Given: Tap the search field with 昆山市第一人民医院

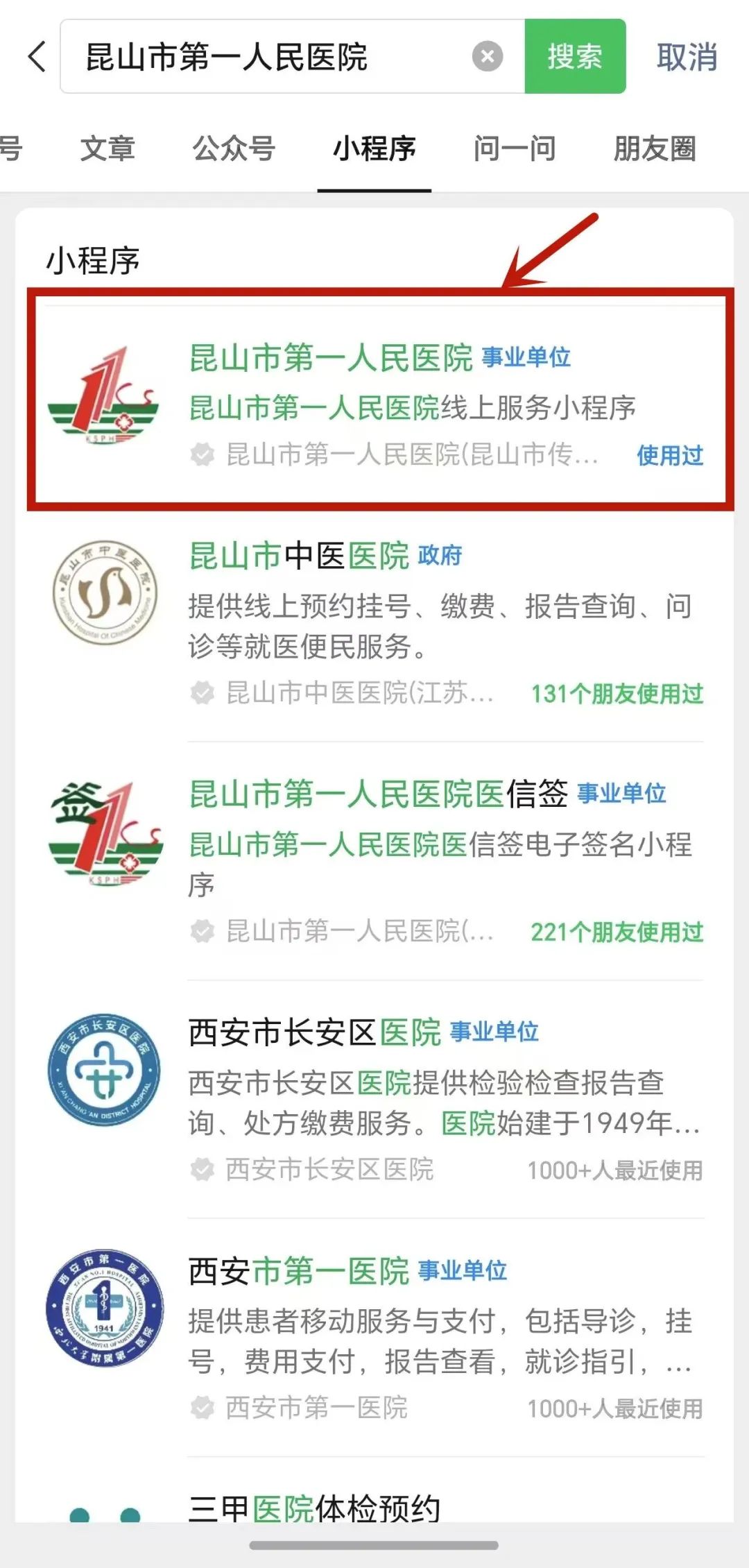Looking at the screenshot, I should click(x=264, y=57).
